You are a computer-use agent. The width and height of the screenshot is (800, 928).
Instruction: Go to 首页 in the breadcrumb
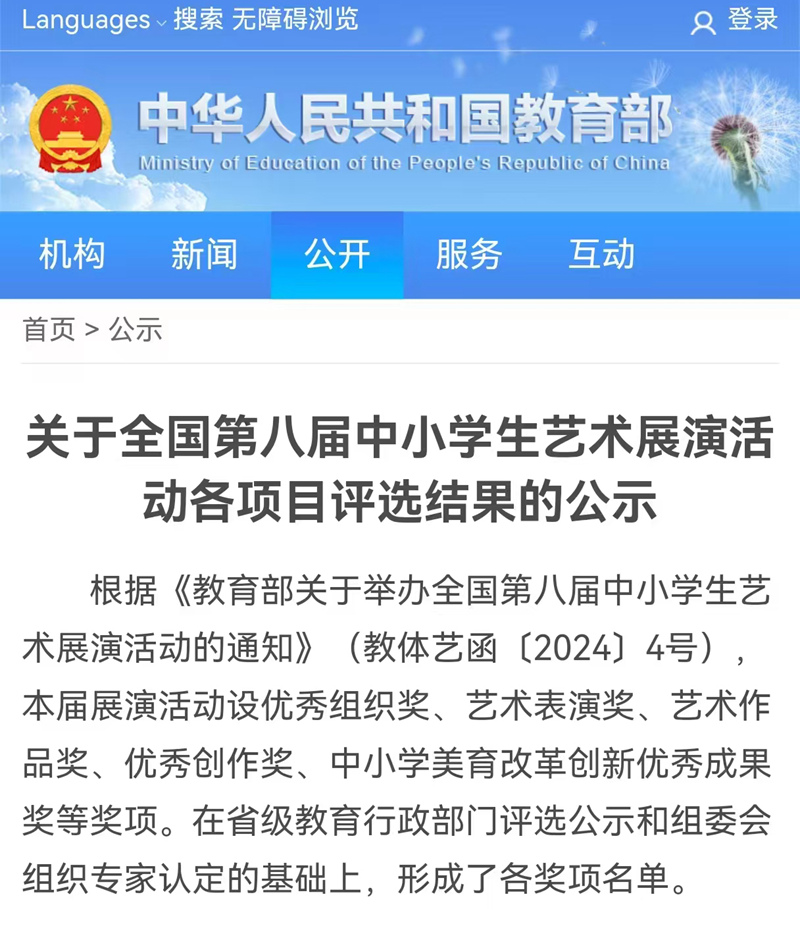(49, 330)
